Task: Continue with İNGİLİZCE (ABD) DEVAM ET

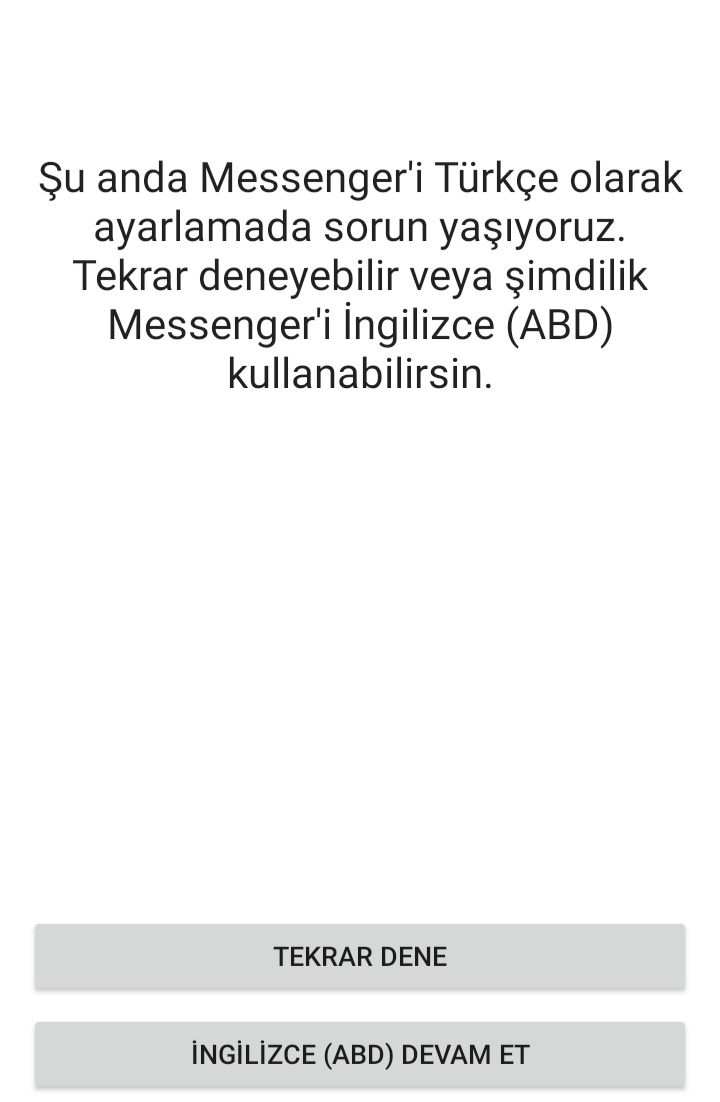Action: tap(360, 1054)
